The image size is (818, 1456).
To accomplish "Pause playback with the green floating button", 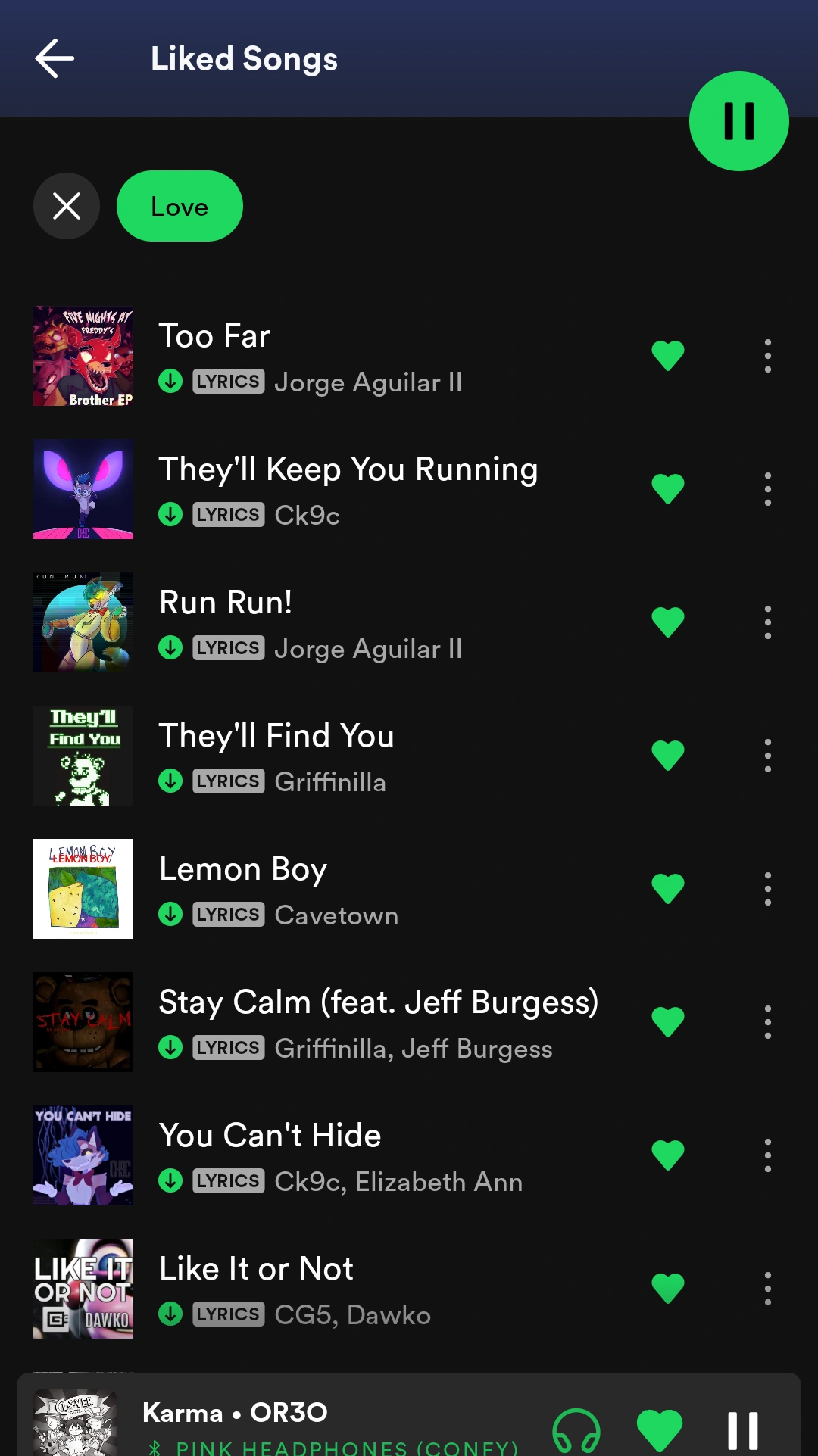I will [738, 120].
